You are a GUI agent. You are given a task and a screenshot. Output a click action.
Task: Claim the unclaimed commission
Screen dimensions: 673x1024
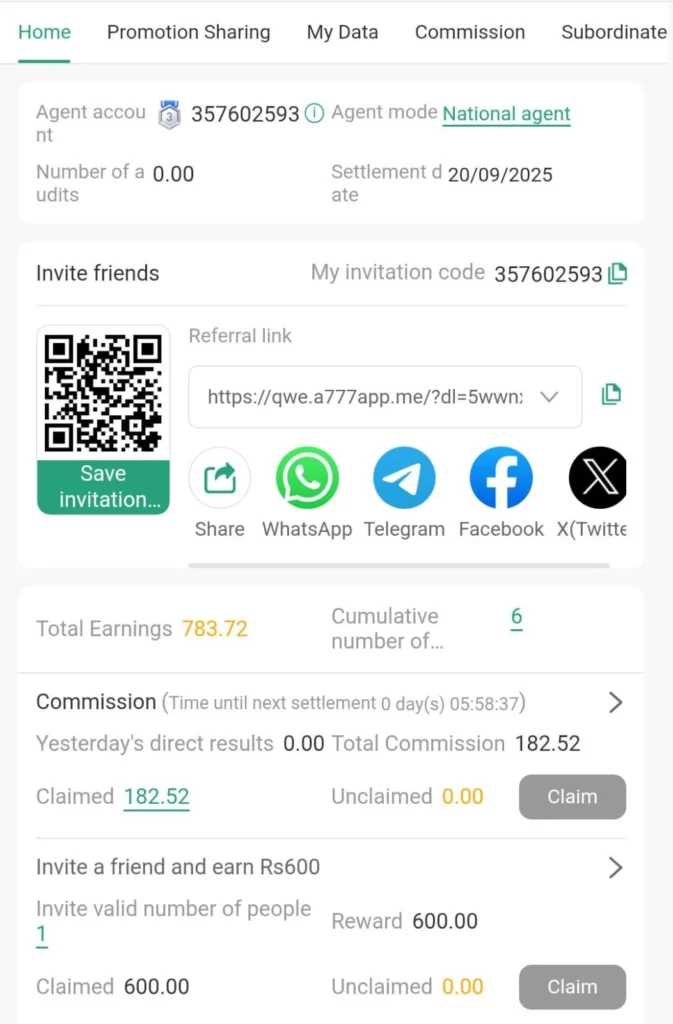572,797
